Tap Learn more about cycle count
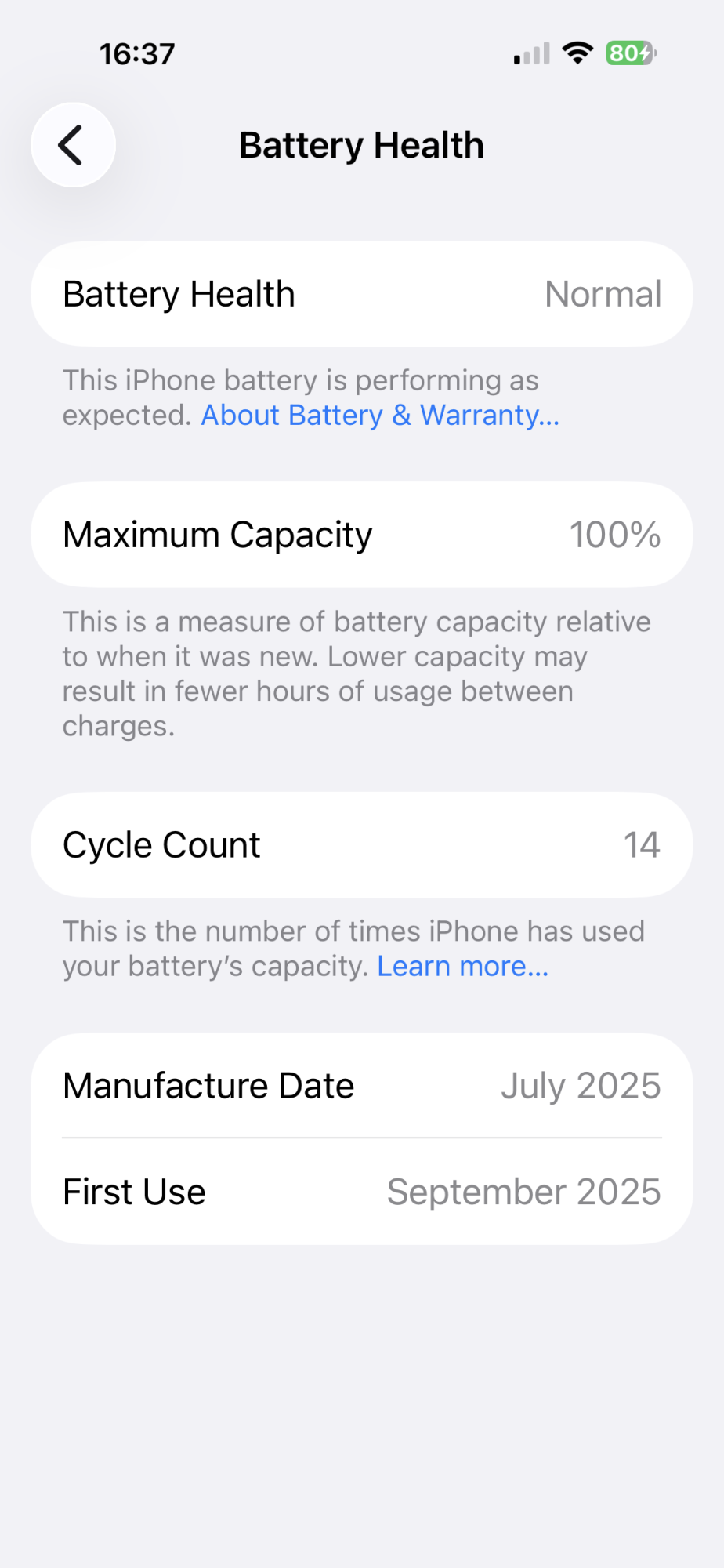This screenshot has width=724, height=1568. tap(463, 967)
